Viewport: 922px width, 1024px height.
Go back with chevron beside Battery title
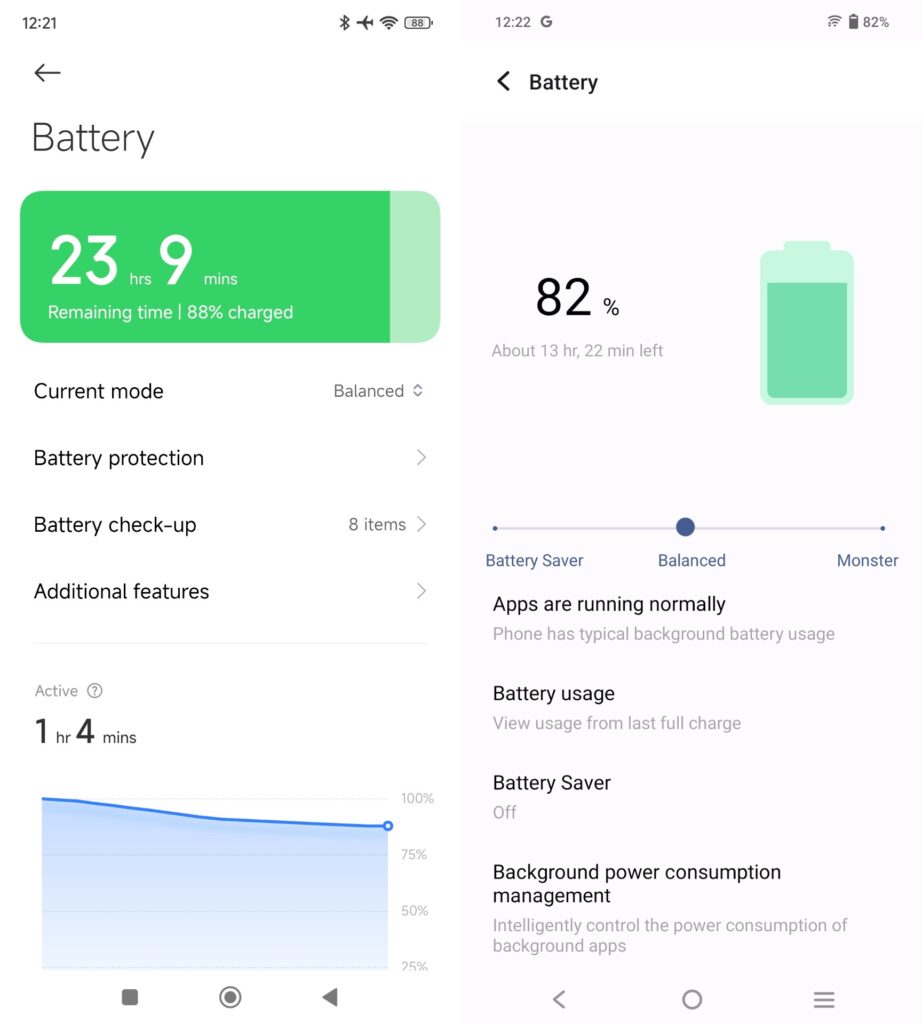tap(504, 82)
